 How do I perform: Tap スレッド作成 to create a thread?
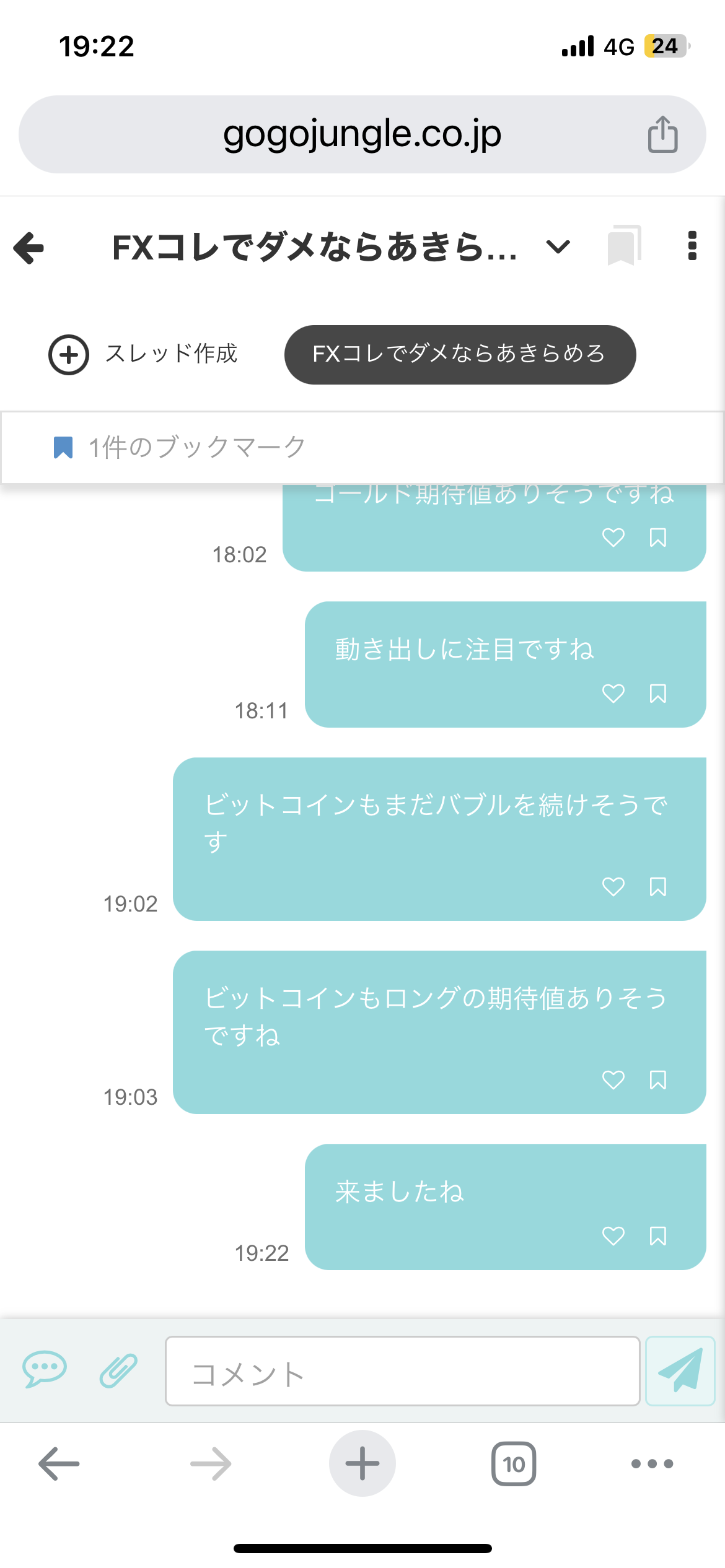click(171, 355)
